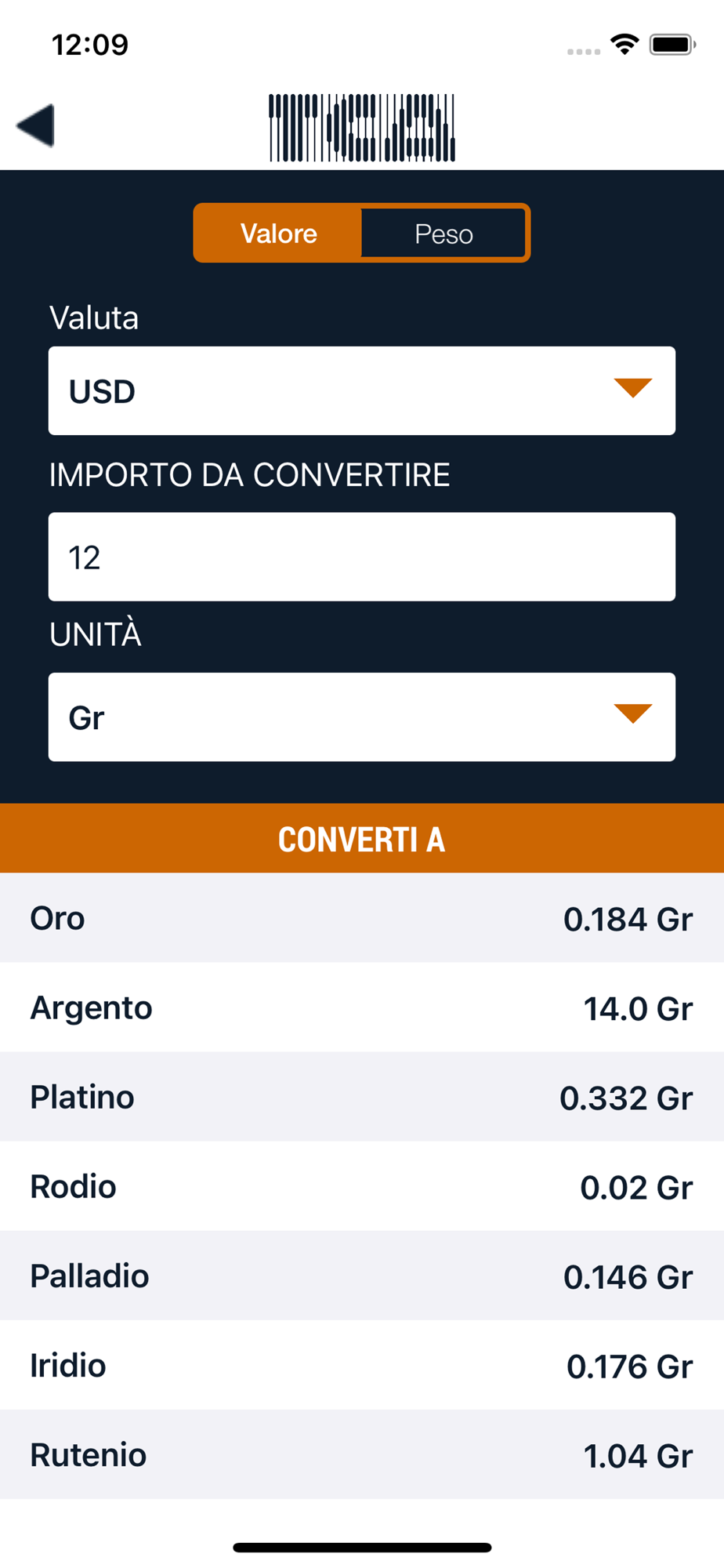Image resolution: width=724 pixels, height=1568 pixels.
Task: Edit the Importo da convertire field
Action: (x=362, y=557)
